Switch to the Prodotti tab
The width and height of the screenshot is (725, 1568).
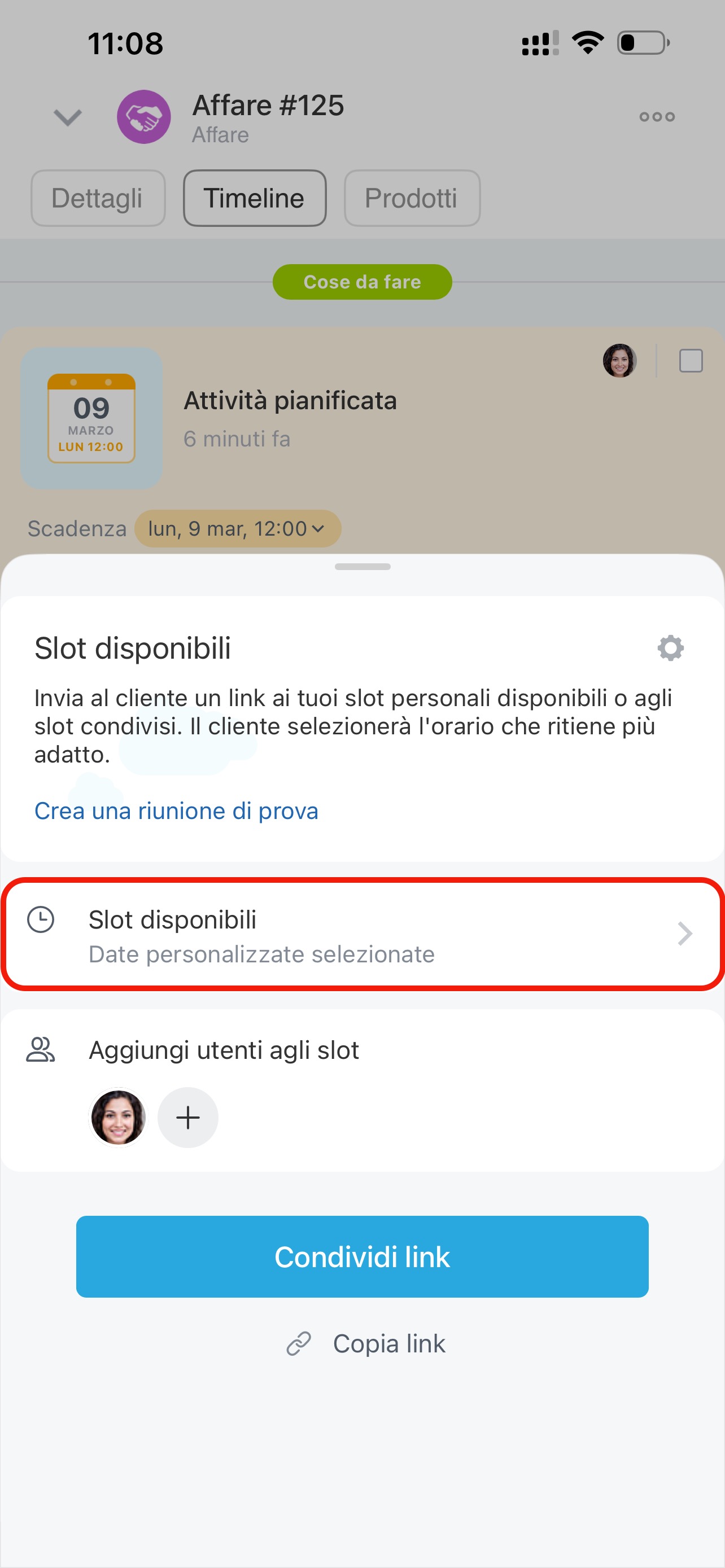[412, 199]
